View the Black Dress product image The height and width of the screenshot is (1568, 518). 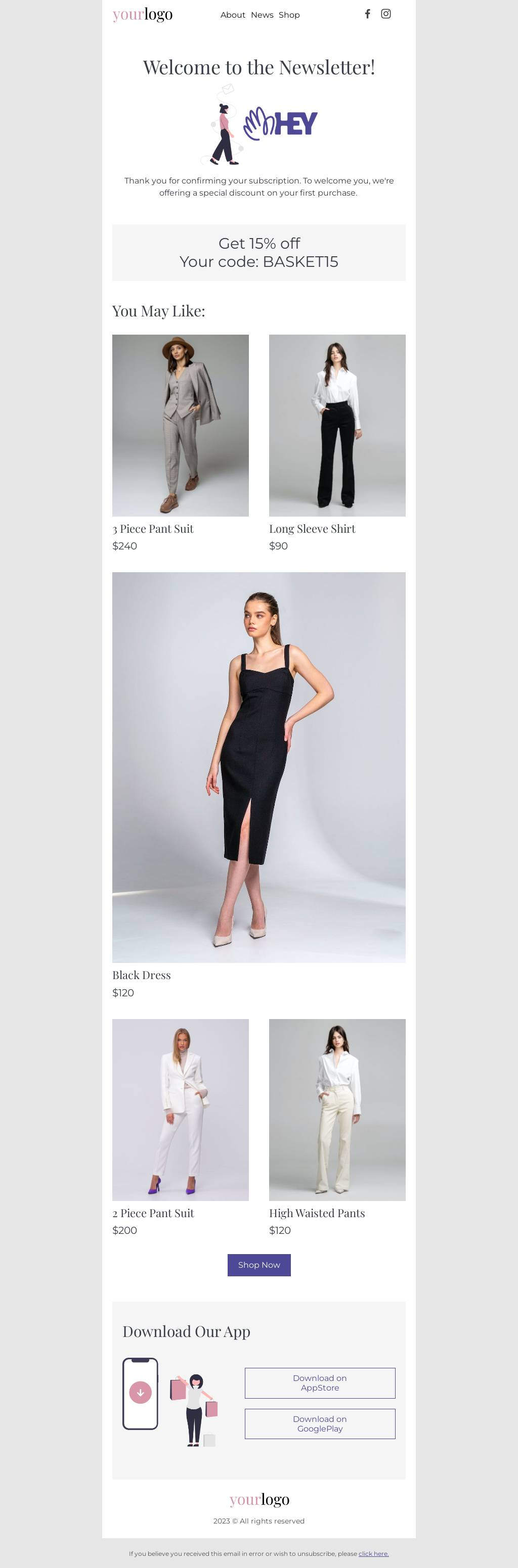click(x=258, y=767)
